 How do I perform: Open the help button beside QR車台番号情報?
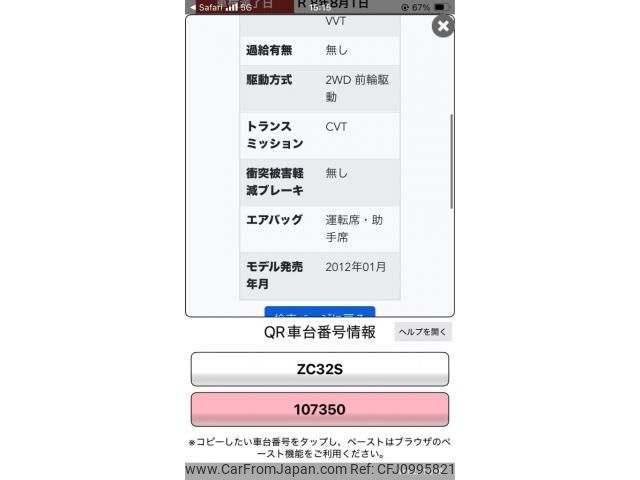[423, 332]
